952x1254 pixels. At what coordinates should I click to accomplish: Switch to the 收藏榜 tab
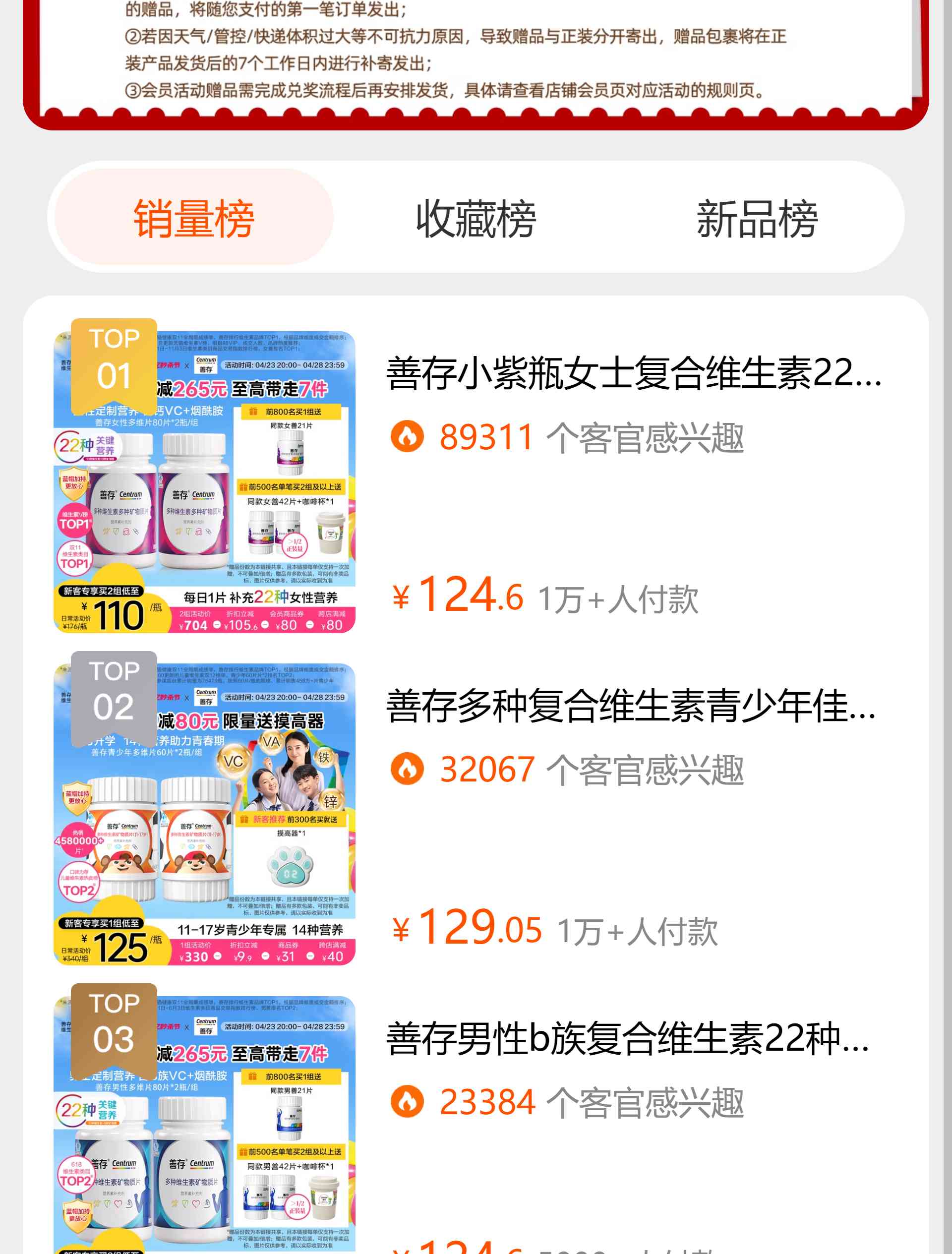click(475, 218)
